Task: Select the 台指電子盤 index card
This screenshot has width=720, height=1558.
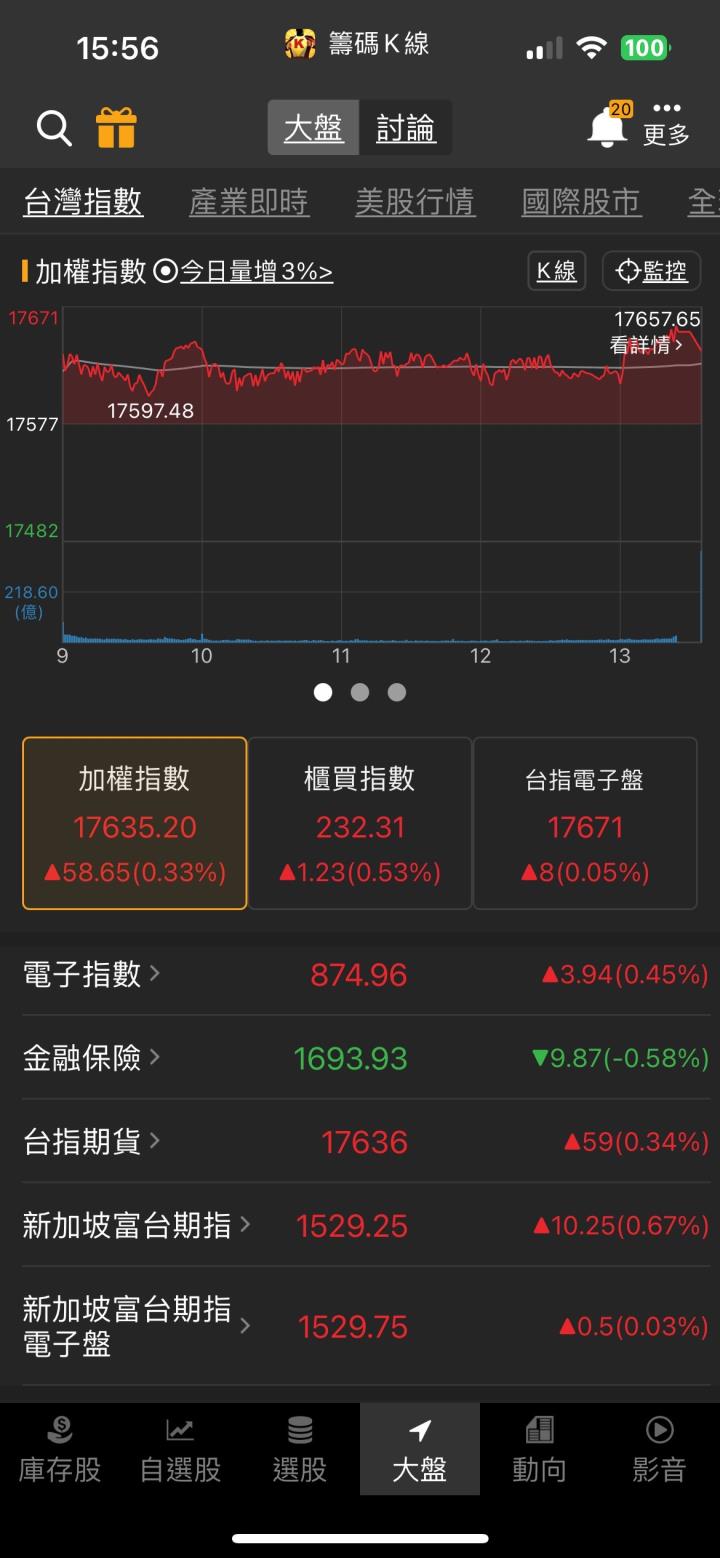Action: click(585, 823)
